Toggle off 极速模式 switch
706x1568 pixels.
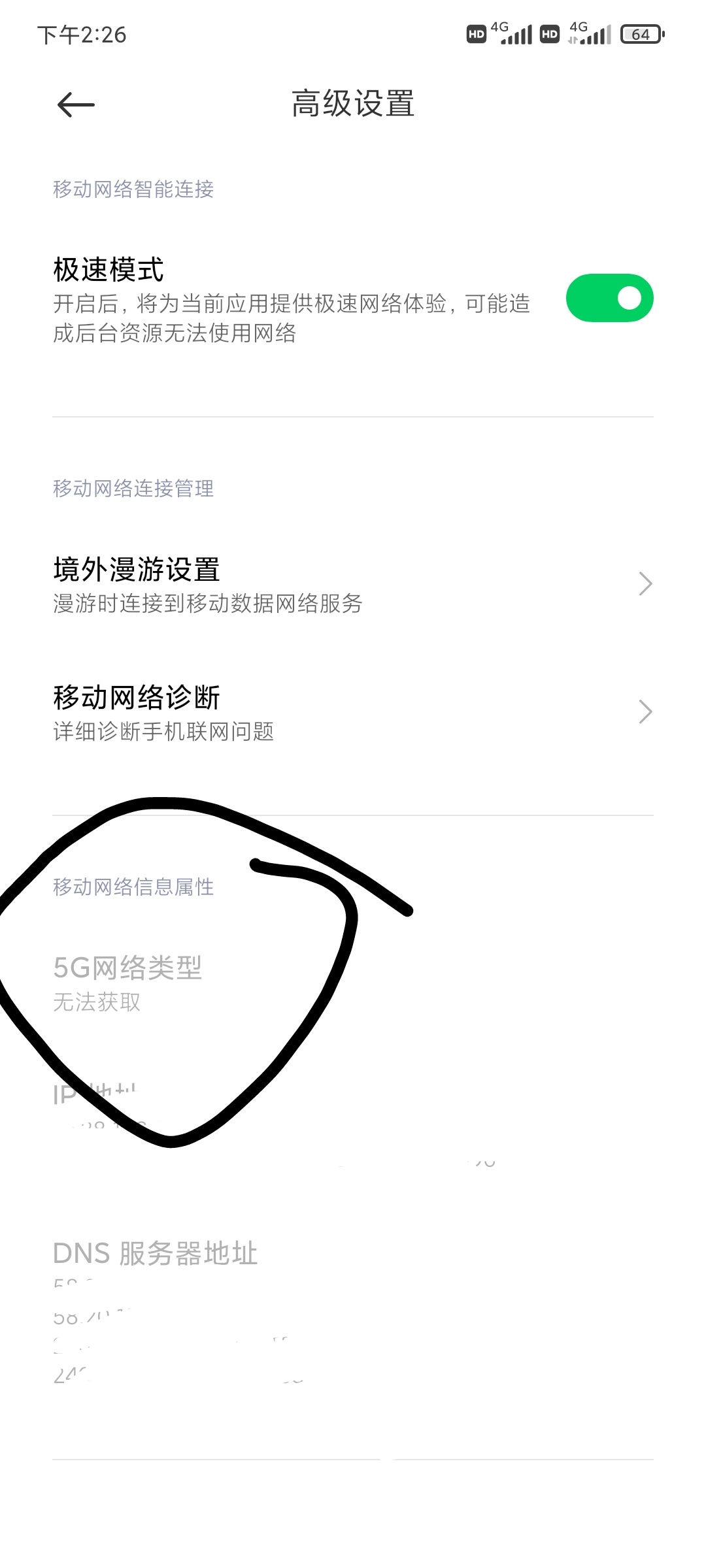coord(609,298)
